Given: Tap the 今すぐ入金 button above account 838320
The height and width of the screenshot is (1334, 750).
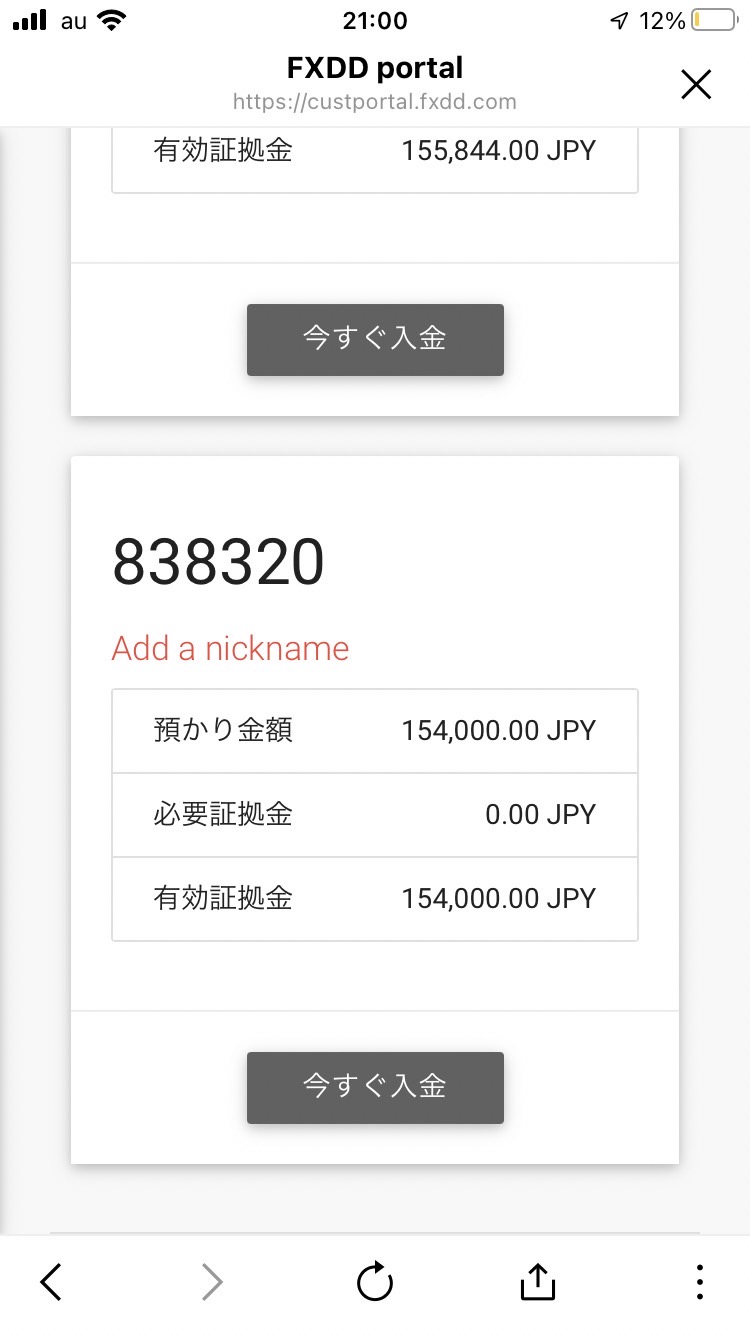Looking at the screenshot, I should click(x=375, y=339).
